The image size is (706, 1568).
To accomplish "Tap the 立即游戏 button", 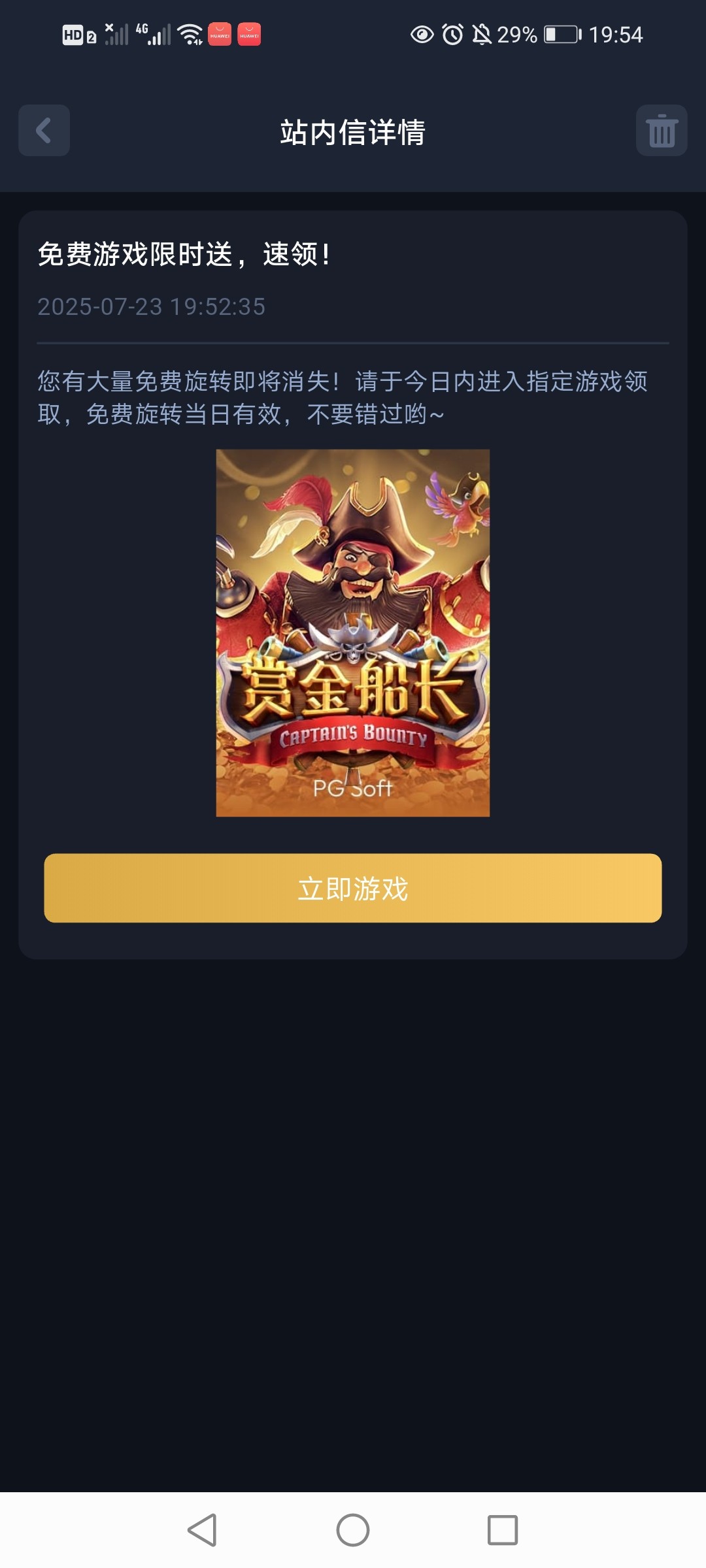I will (x=352, y=888).
